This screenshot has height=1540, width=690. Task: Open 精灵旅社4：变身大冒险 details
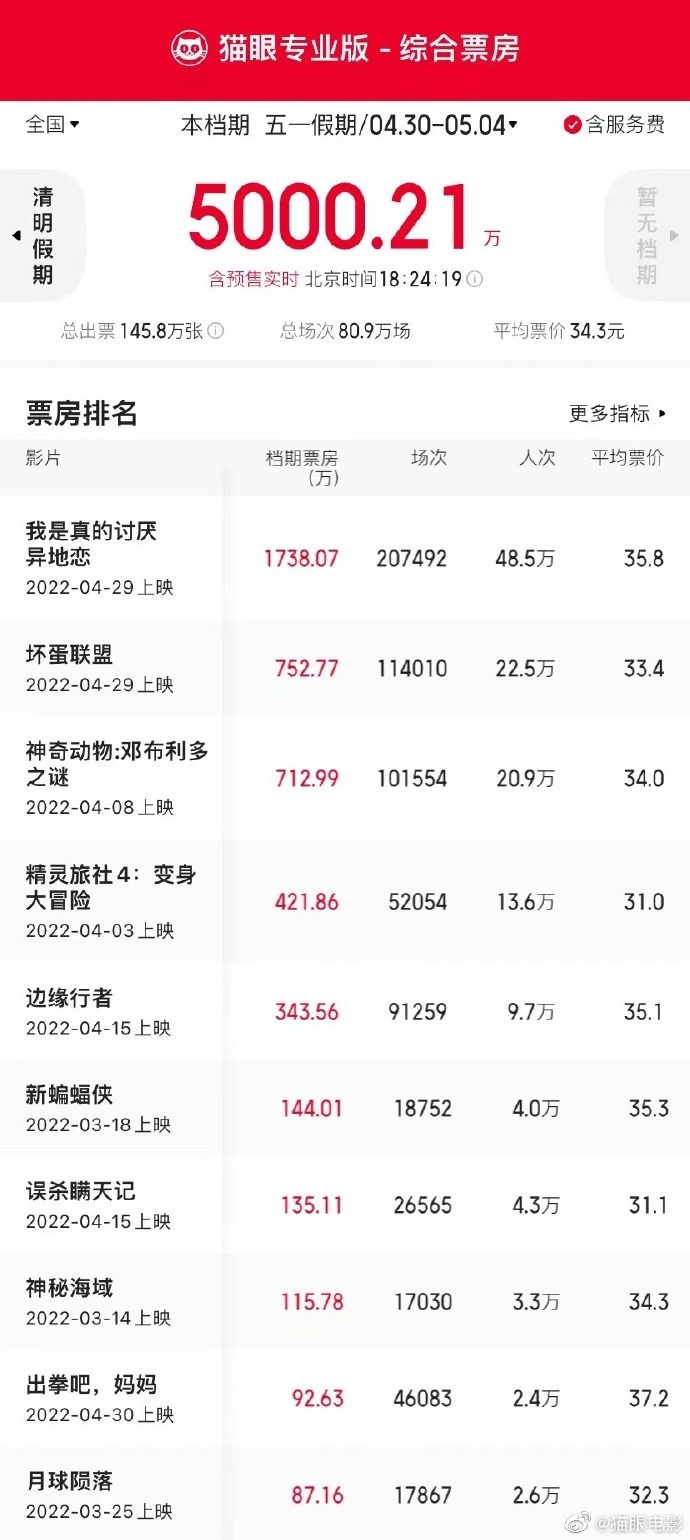pyautogui.click(x=345, y=901)
